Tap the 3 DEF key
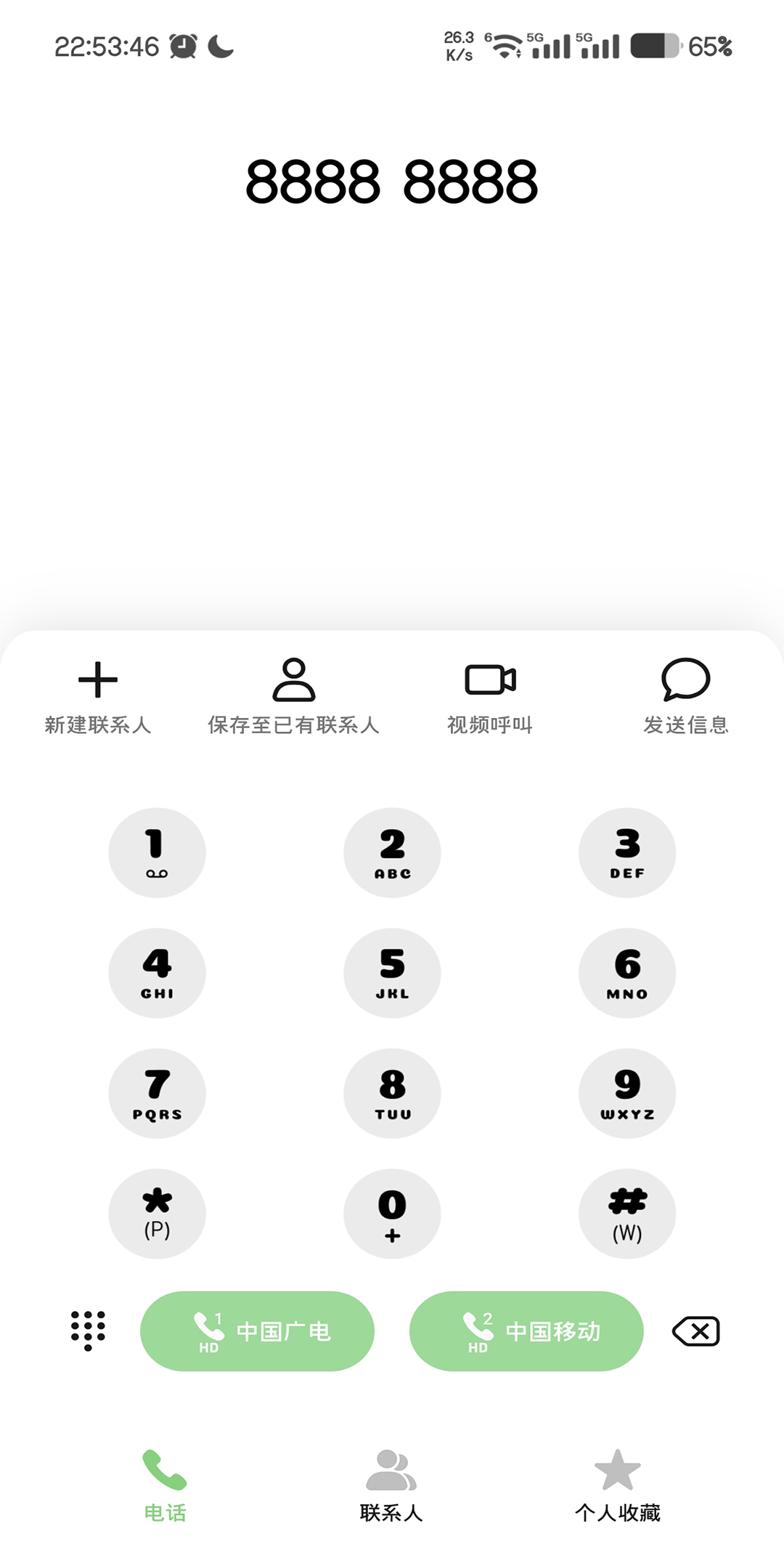This screenshot has width=784, height=1568. [x=627, y=852]
